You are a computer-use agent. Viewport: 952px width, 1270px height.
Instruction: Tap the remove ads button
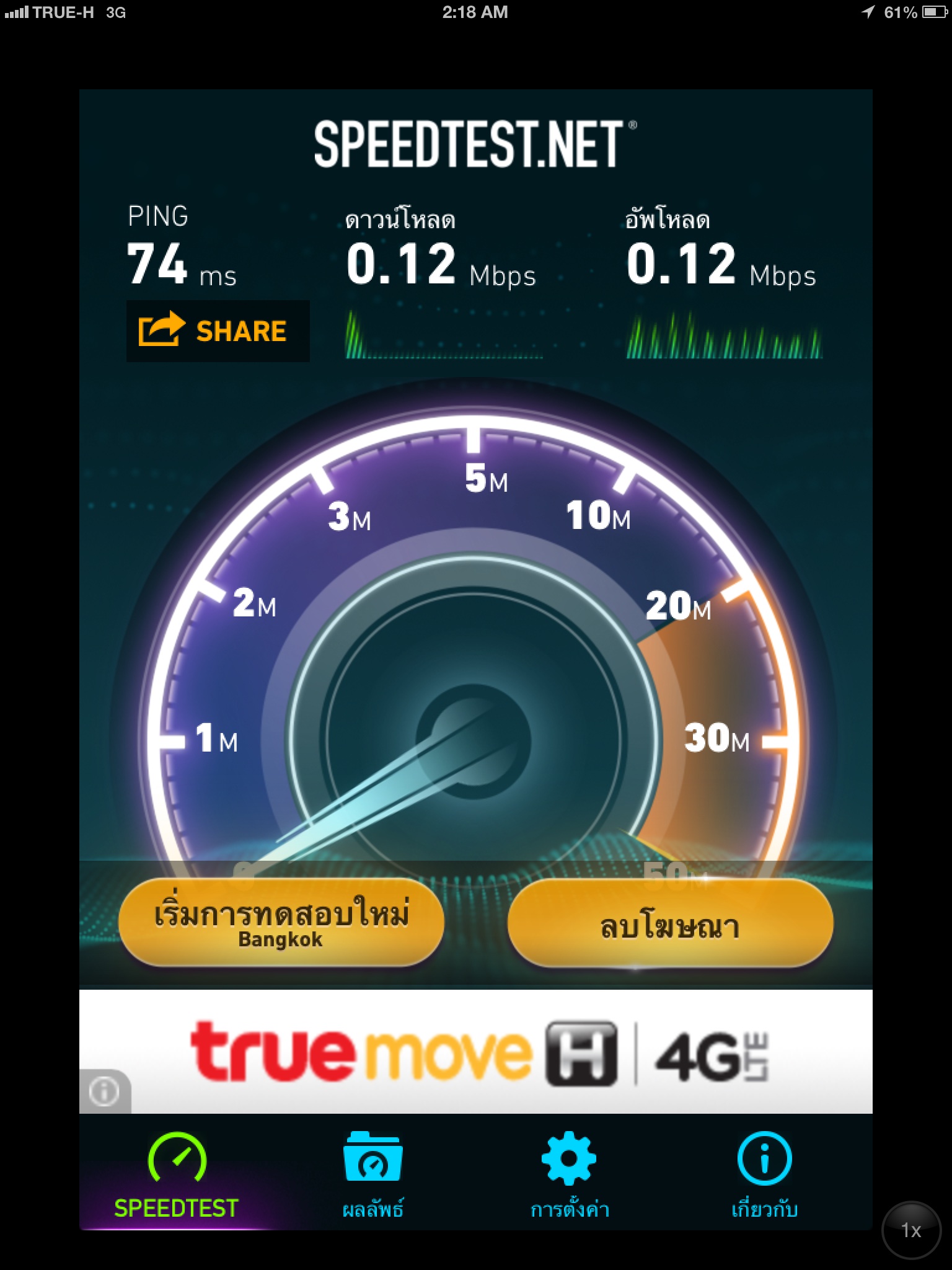click(x=670, y=924)
